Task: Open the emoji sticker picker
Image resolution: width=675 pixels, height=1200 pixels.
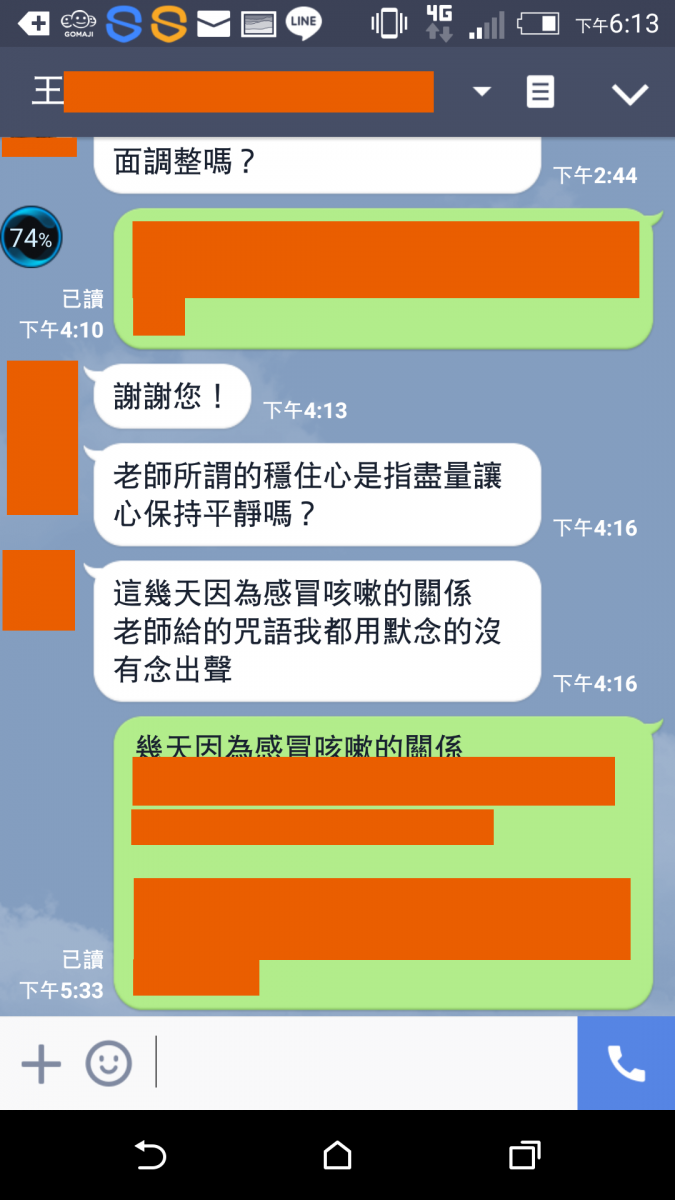Action: [108, 1063]
